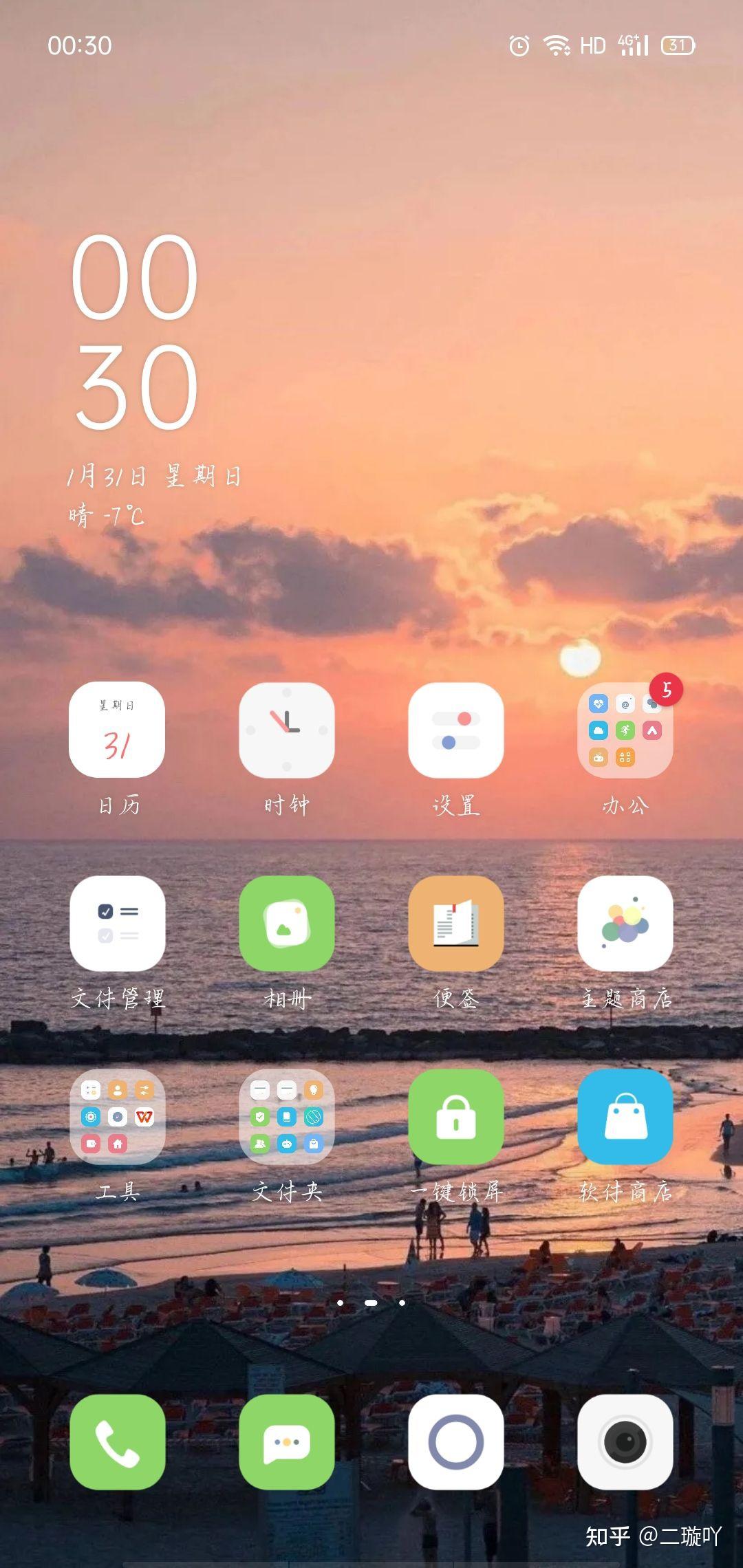Launch the 便签 notes app
Screen dimensions: 743x1568
pos(455,924)
